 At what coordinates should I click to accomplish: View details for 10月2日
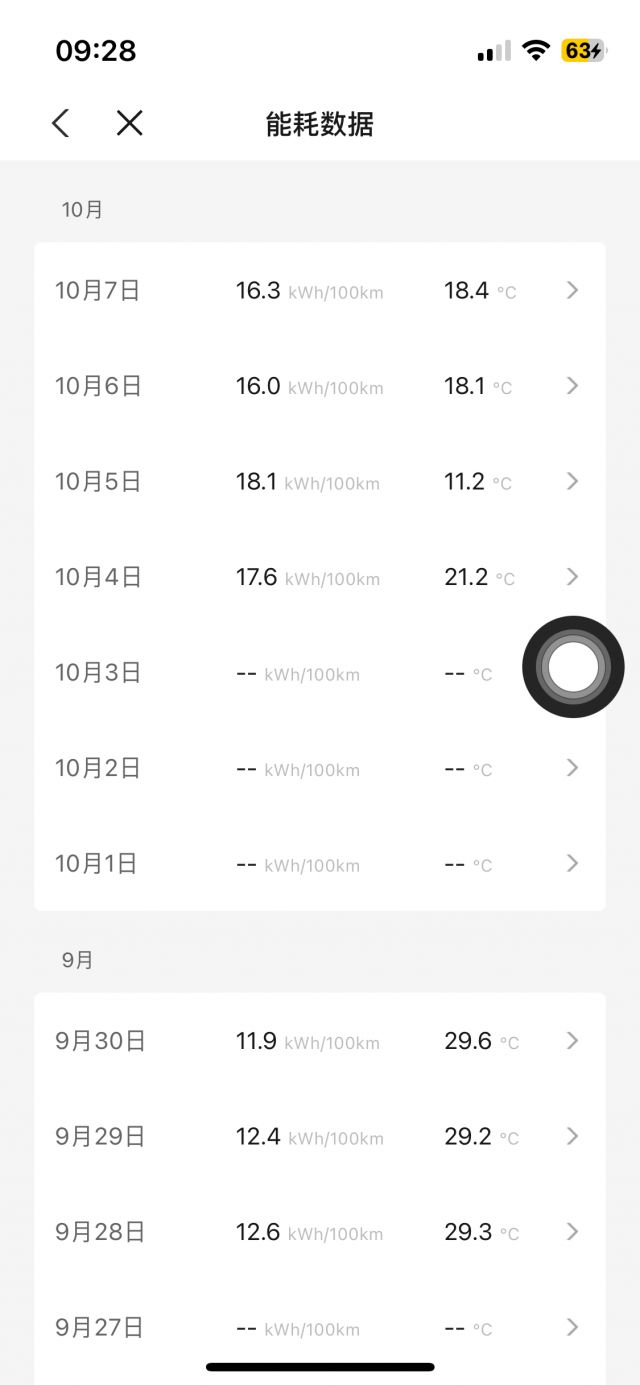[x=319, y=768]
